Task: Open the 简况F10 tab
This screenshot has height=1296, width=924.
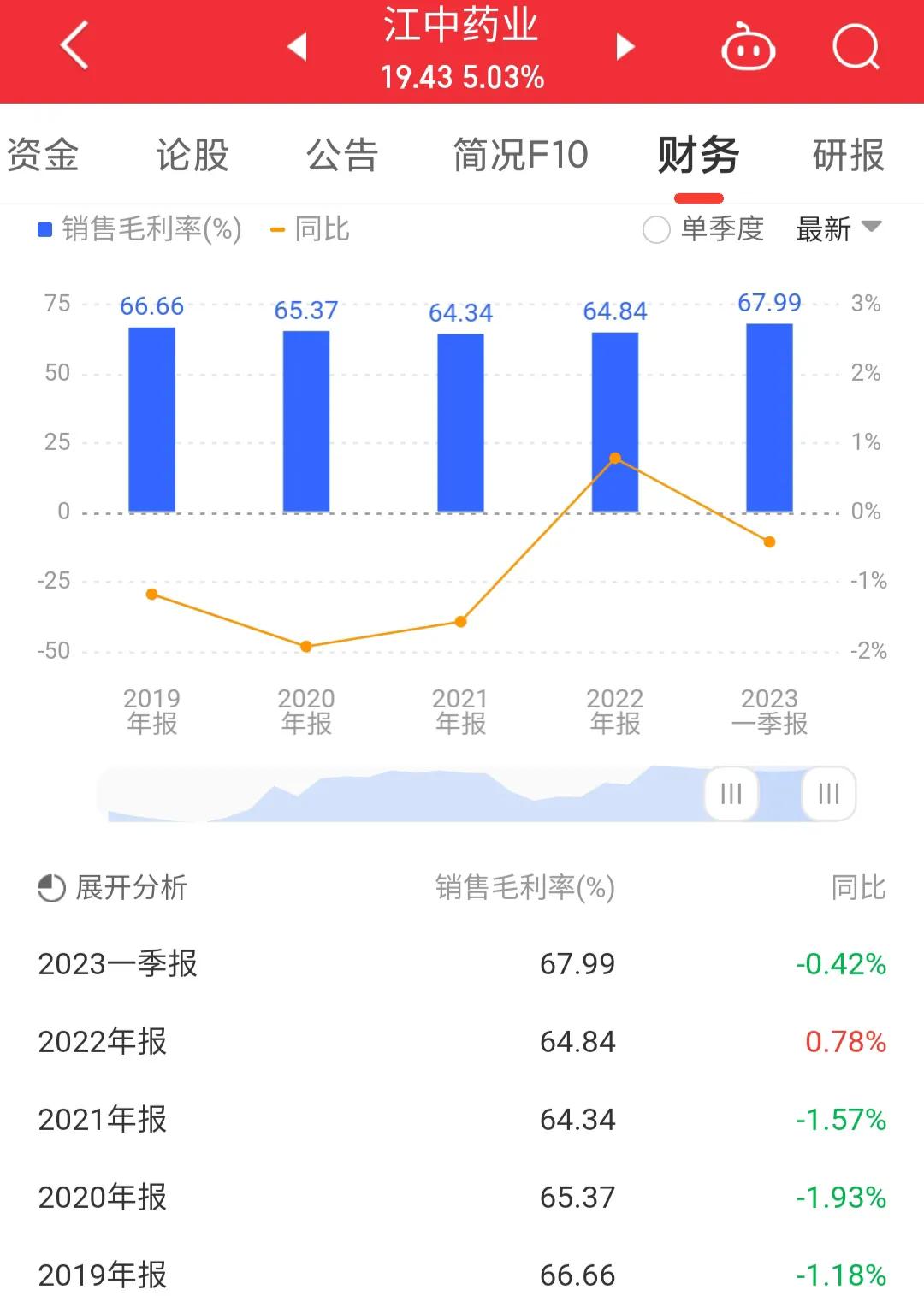Action: tap(518, 155)
